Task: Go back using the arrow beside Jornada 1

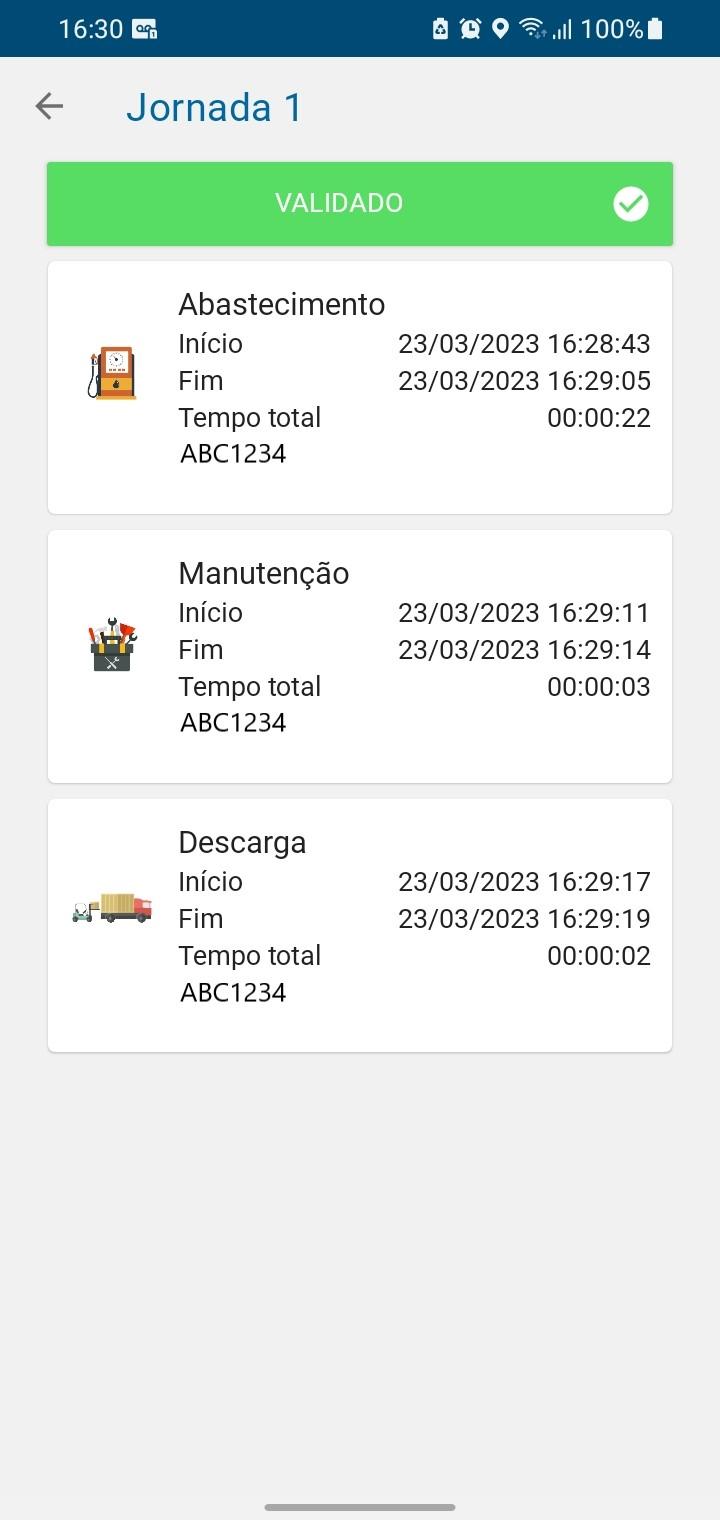Action: (x=49, y=106)
